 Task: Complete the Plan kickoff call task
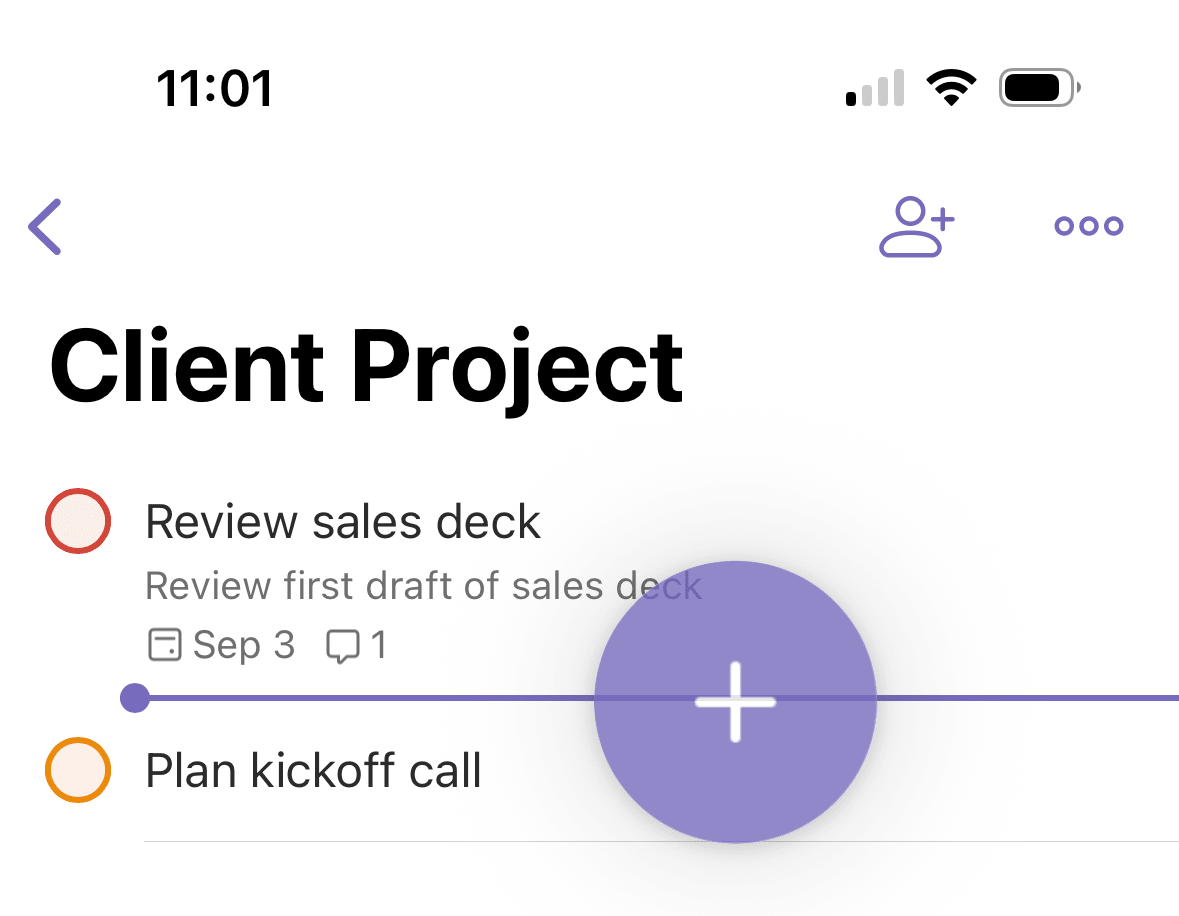tap(77, 770)
